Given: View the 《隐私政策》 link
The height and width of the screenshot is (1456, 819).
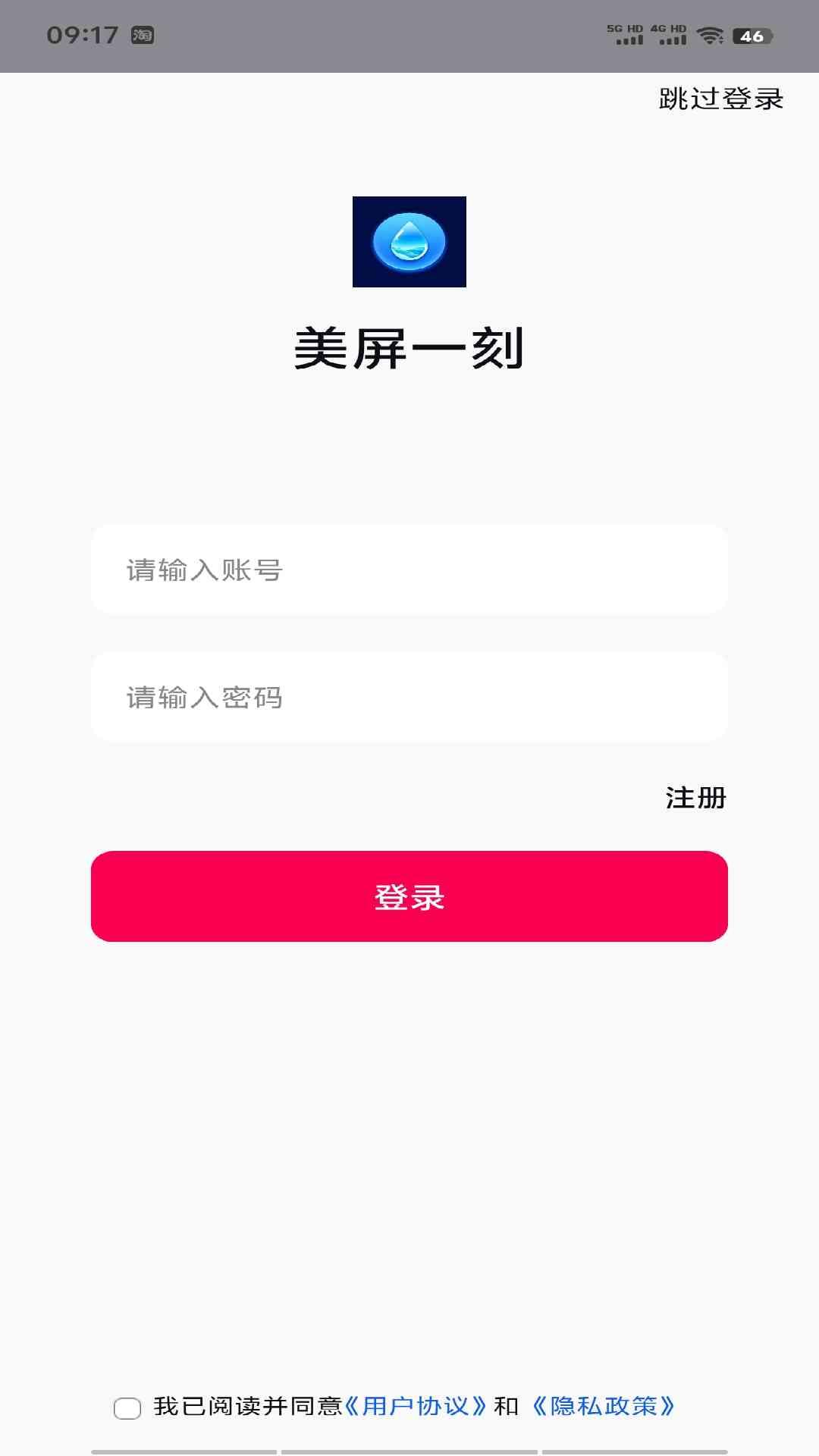Looking at the screenshot, I should coord(603,1407).
